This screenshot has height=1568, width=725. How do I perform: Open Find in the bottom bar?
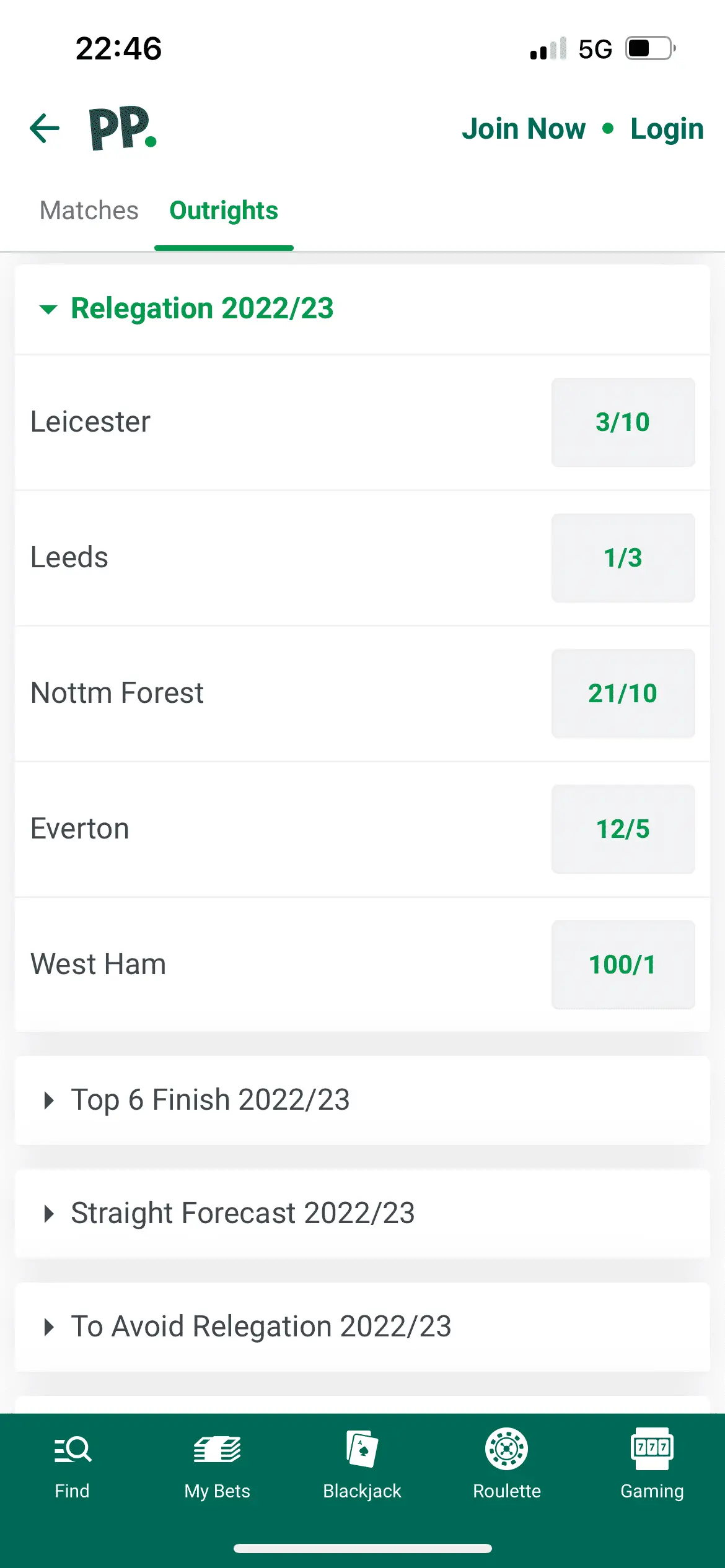pyautogui.click(x=72, y=1464)
